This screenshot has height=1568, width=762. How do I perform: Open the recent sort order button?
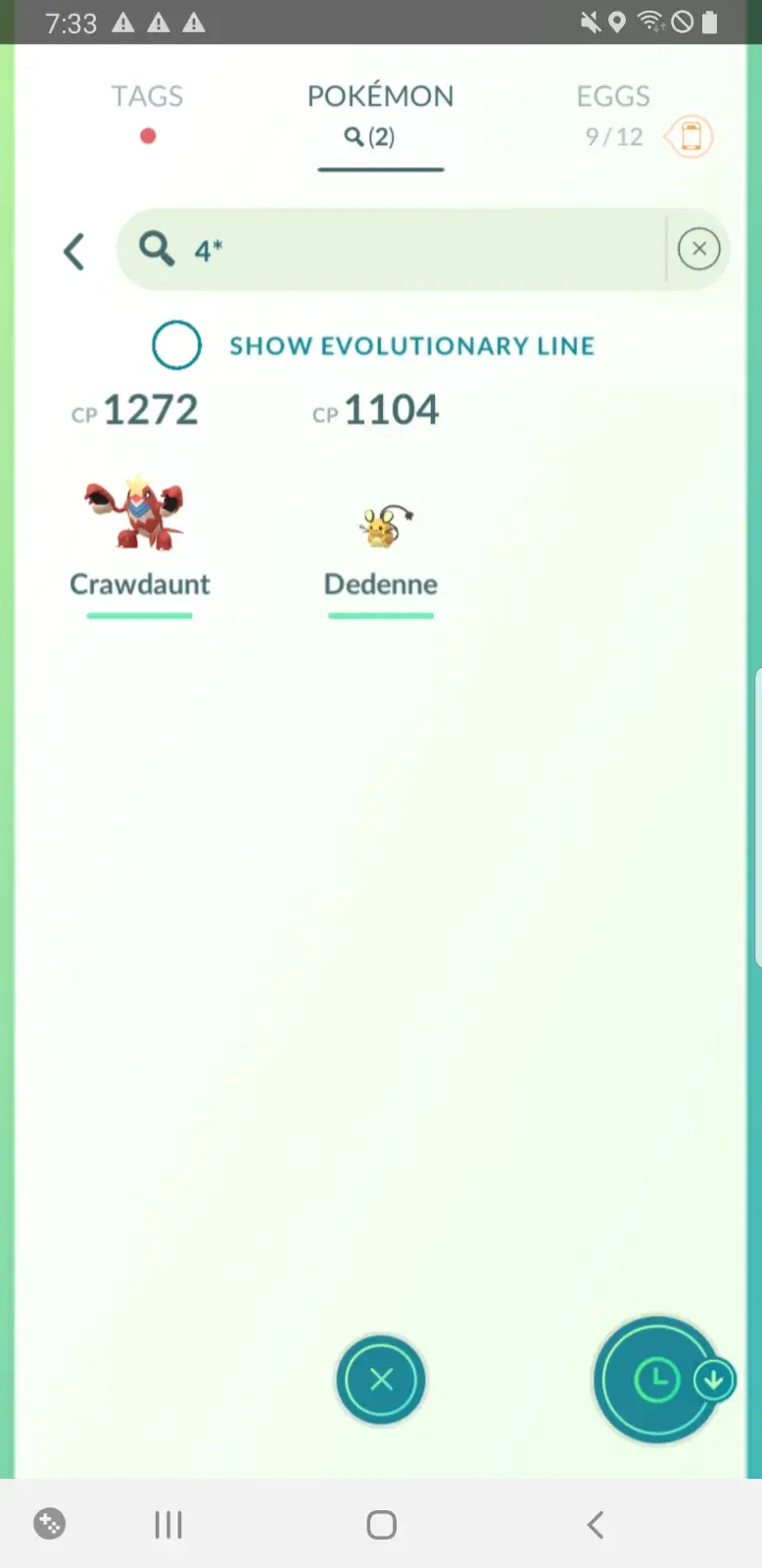pyautogui.click(x=658, y=1380)
